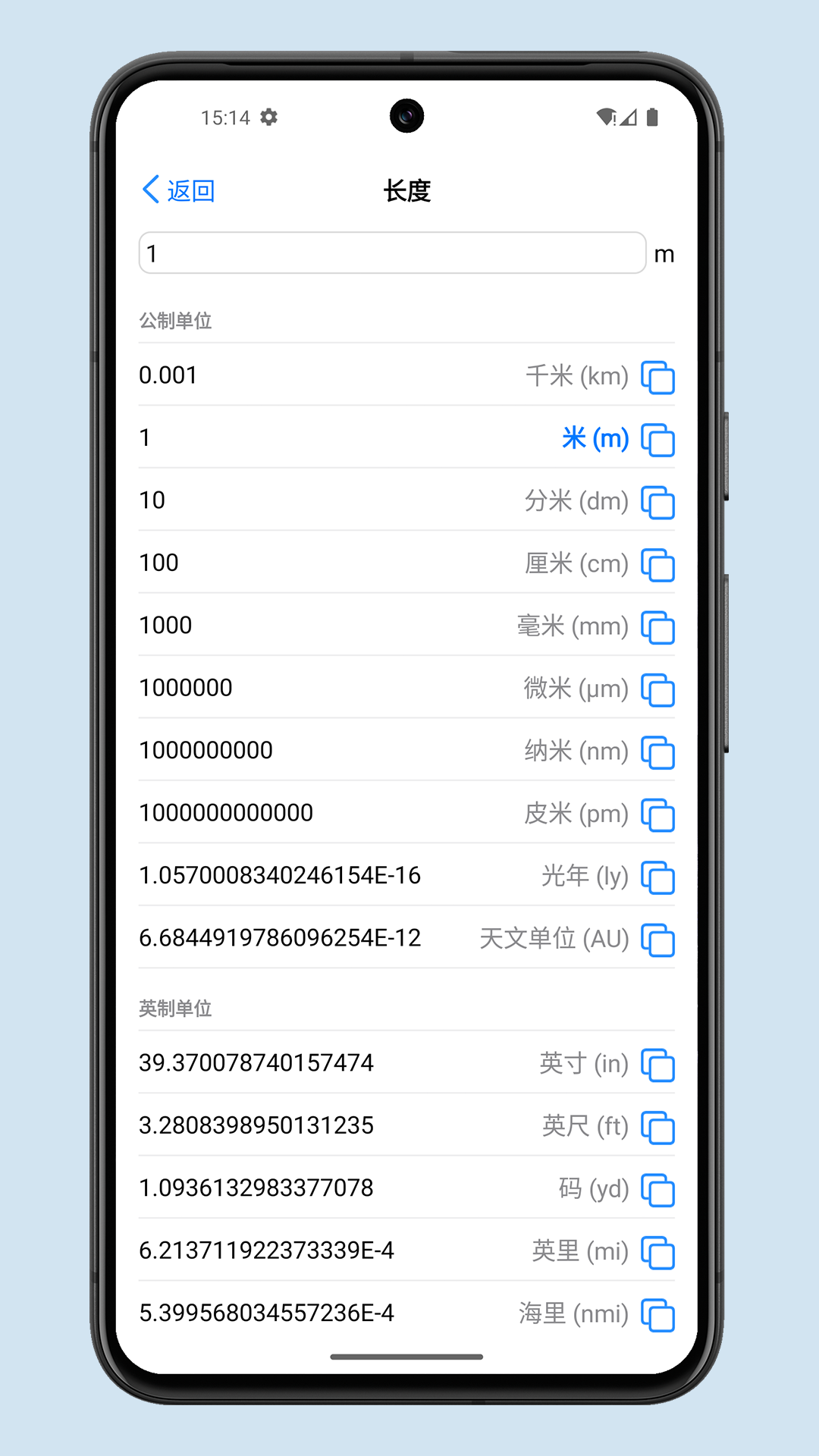This screenshot has width=819, height=1456.
Task: Copy the 米 (m) value
Action: coord(657,440)
